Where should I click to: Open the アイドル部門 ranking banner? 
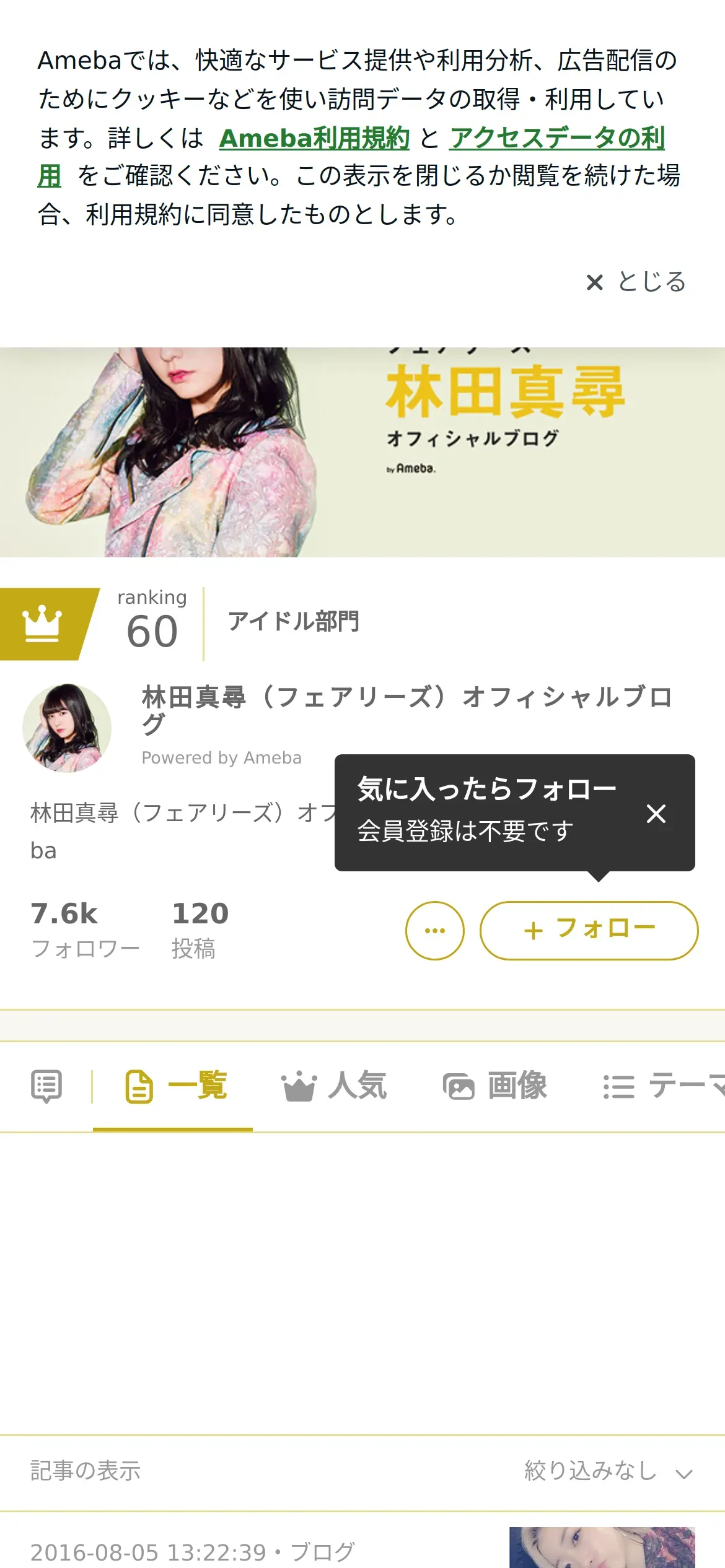[294, 622]
